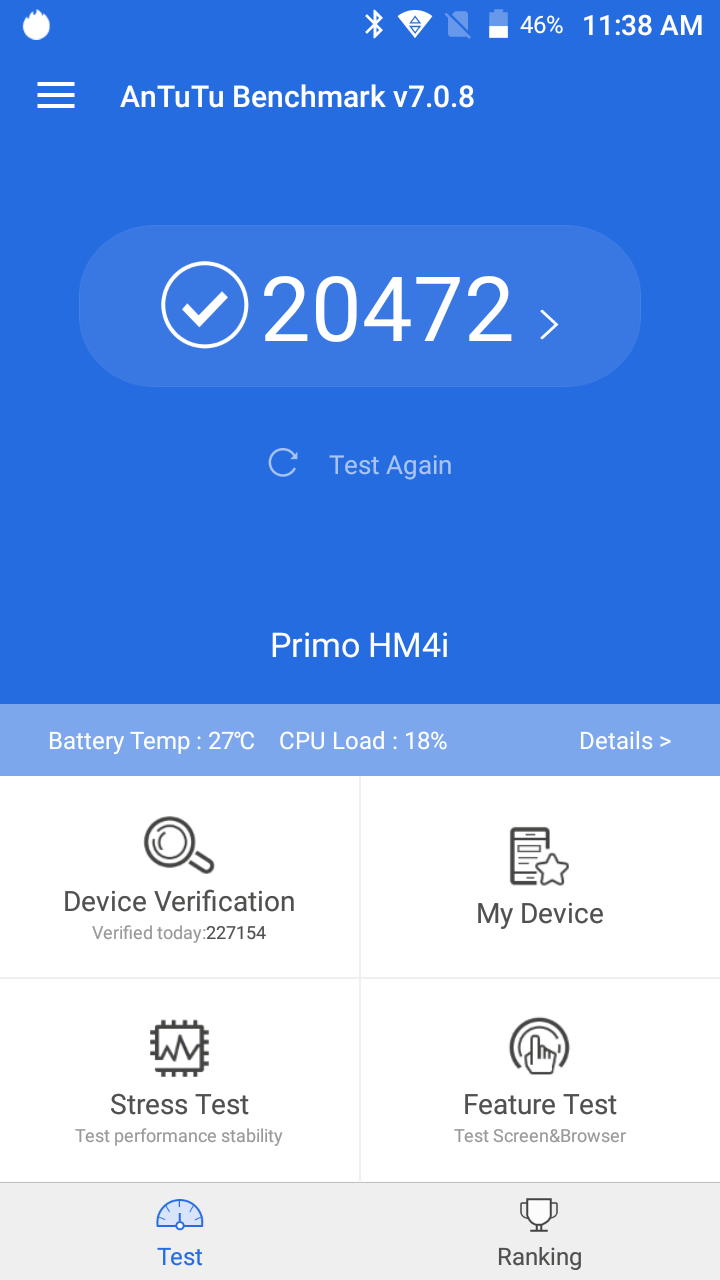The image size is (720, 1280).
Task: Launch the Feature Test
Action: [x=540, y=1080]
